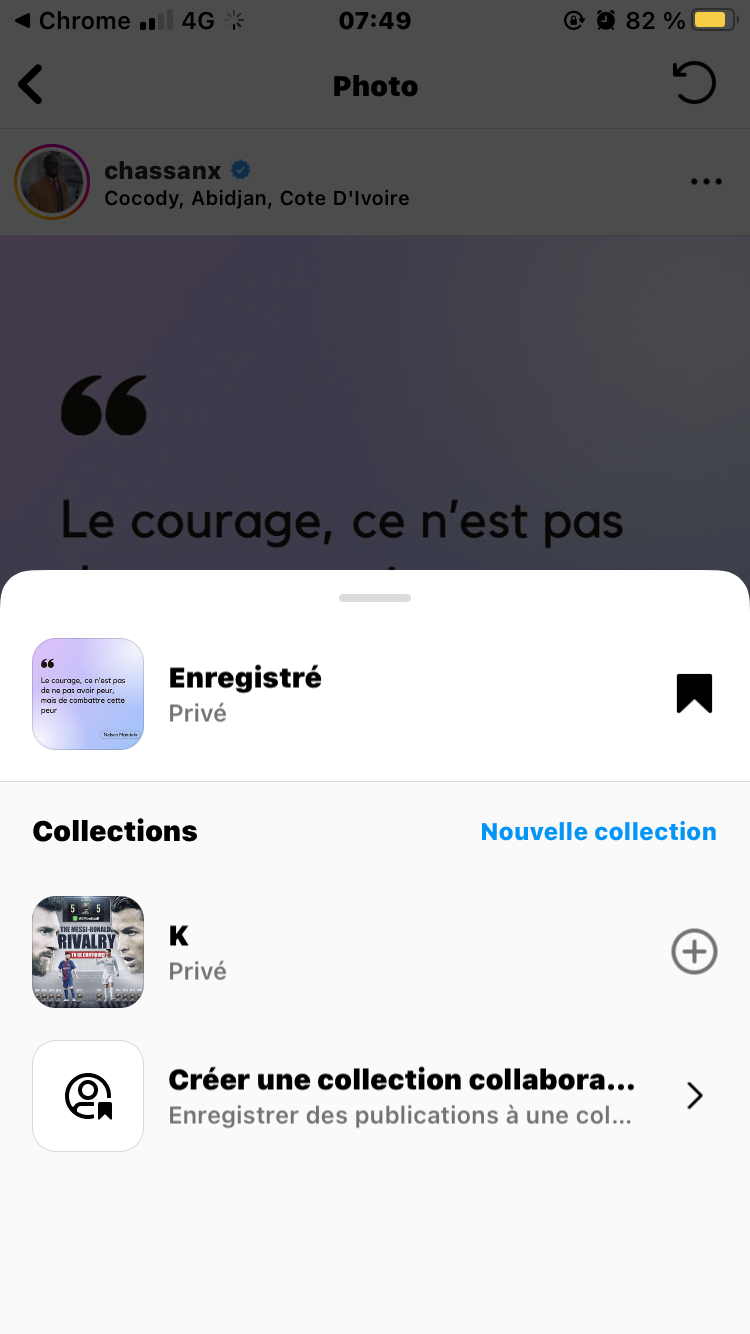Tap the bottom sheet's drag handle
This screenshot has width=750, height=1334.
click(x=375, y=598)
